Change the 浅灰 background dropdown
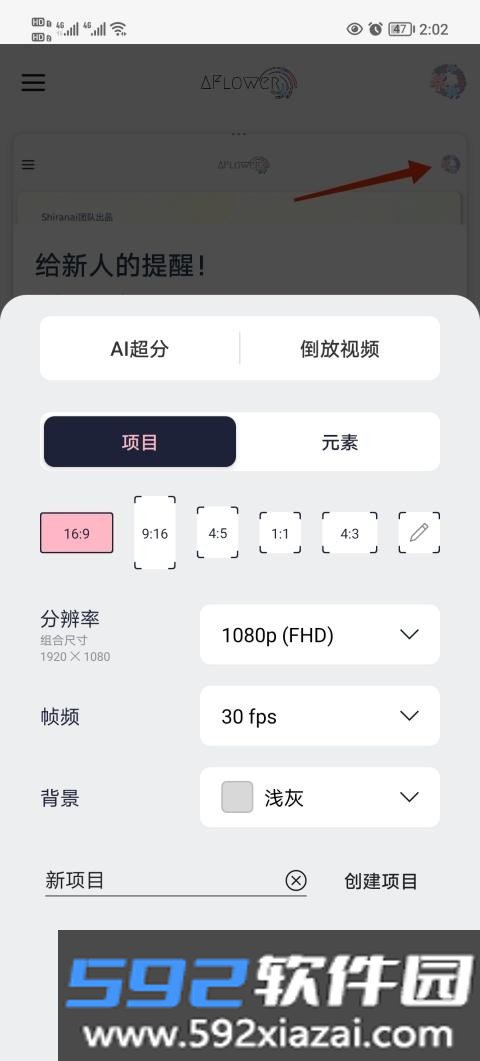This screenshot has height=1061, width=480. [320, 797]
